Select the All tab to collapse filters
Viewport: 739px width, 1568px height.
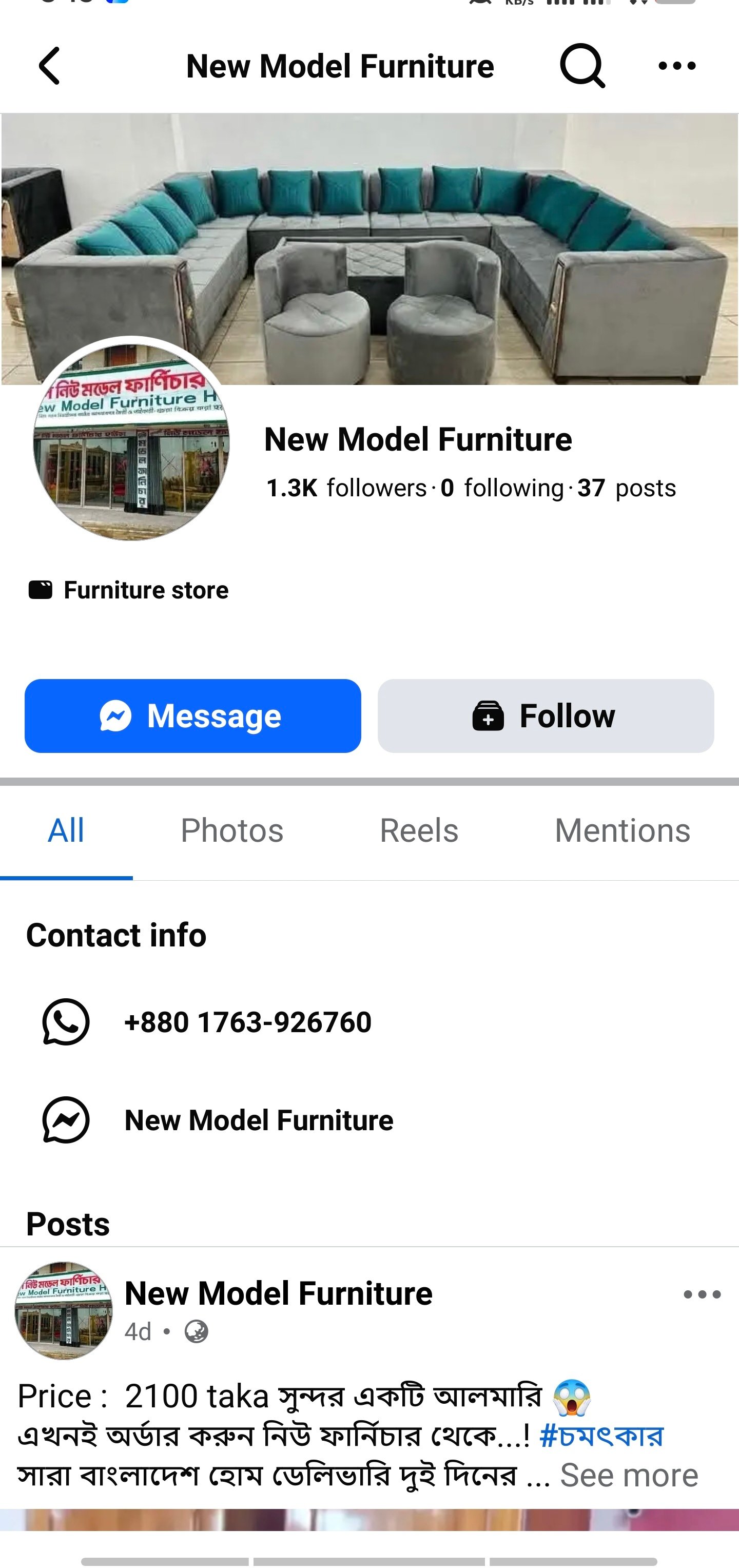click(x=66, y=829)
